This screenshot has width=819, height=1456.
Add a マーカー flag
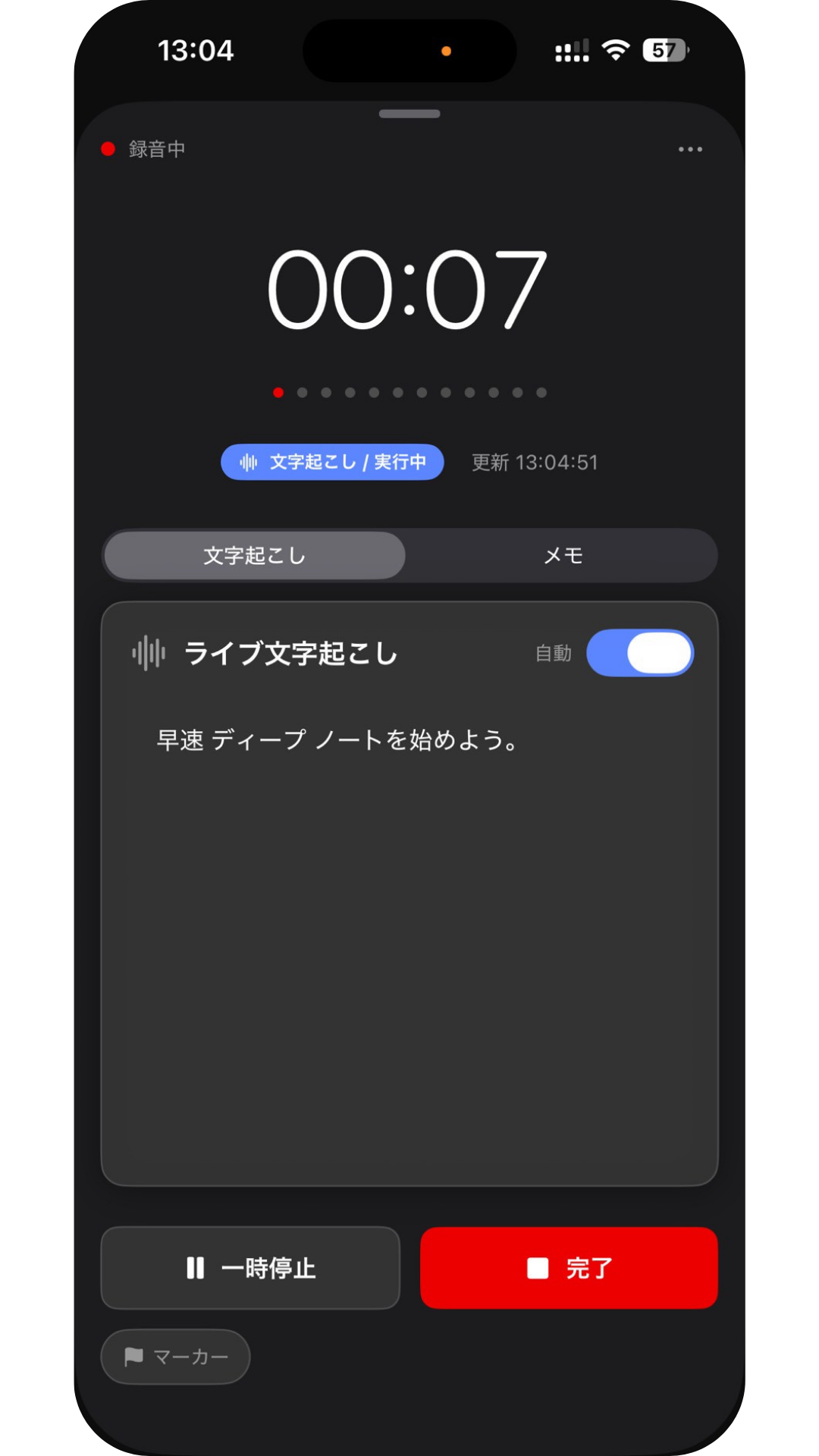pos(176,1357)
